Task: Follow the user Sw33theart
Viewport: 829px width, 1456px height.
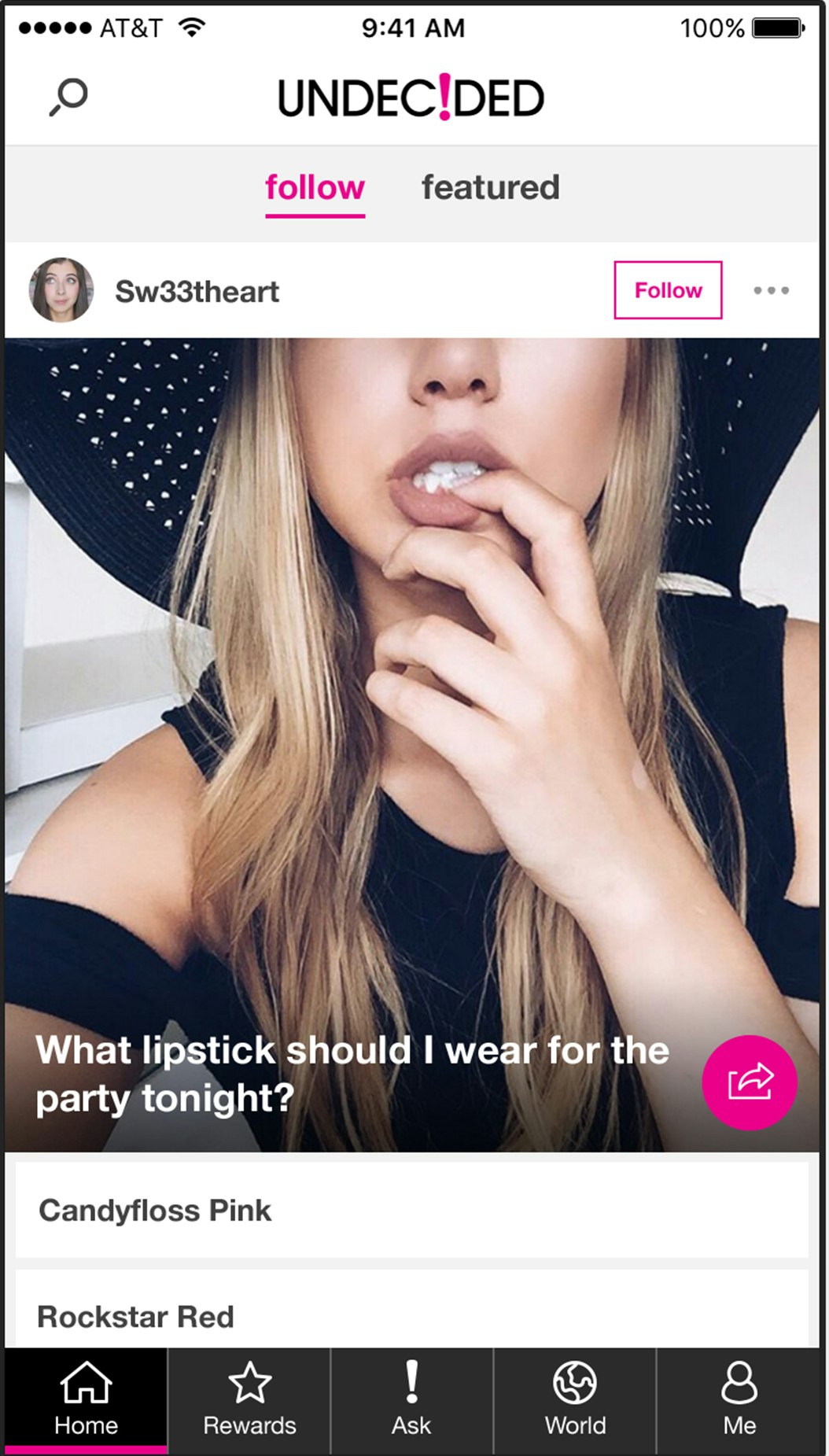Action: coord(668,290)
